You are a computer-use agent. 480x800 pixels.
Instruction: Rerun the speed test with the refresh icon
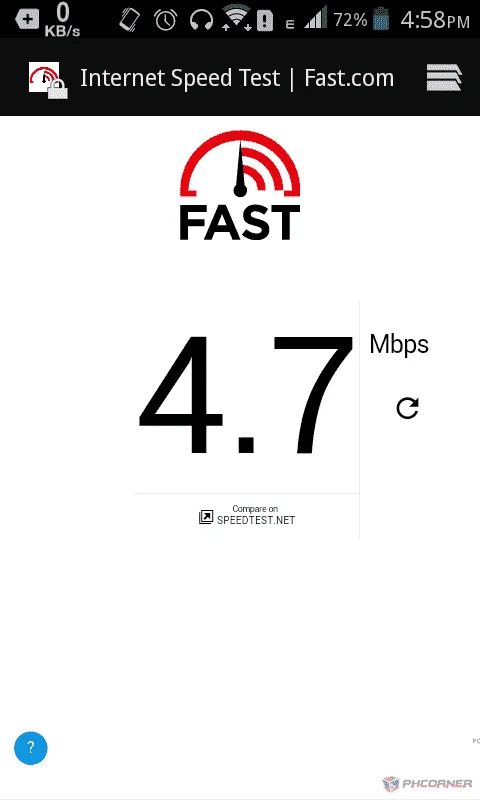click(x=407, y=408)
